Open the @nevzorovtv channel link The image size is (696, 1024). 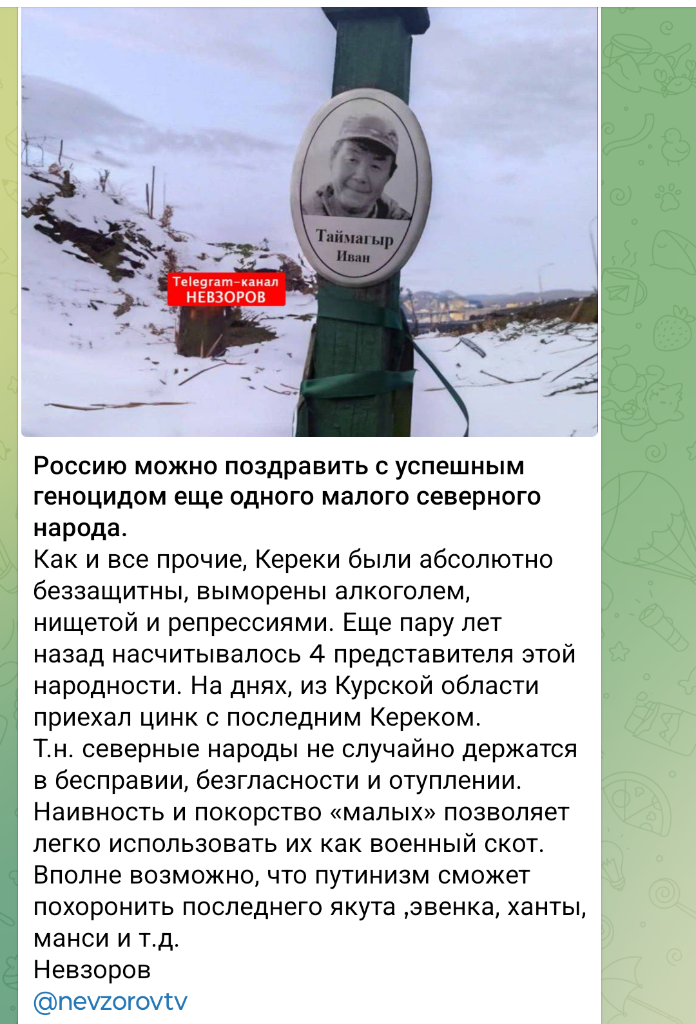click(x=110, y=1002)
